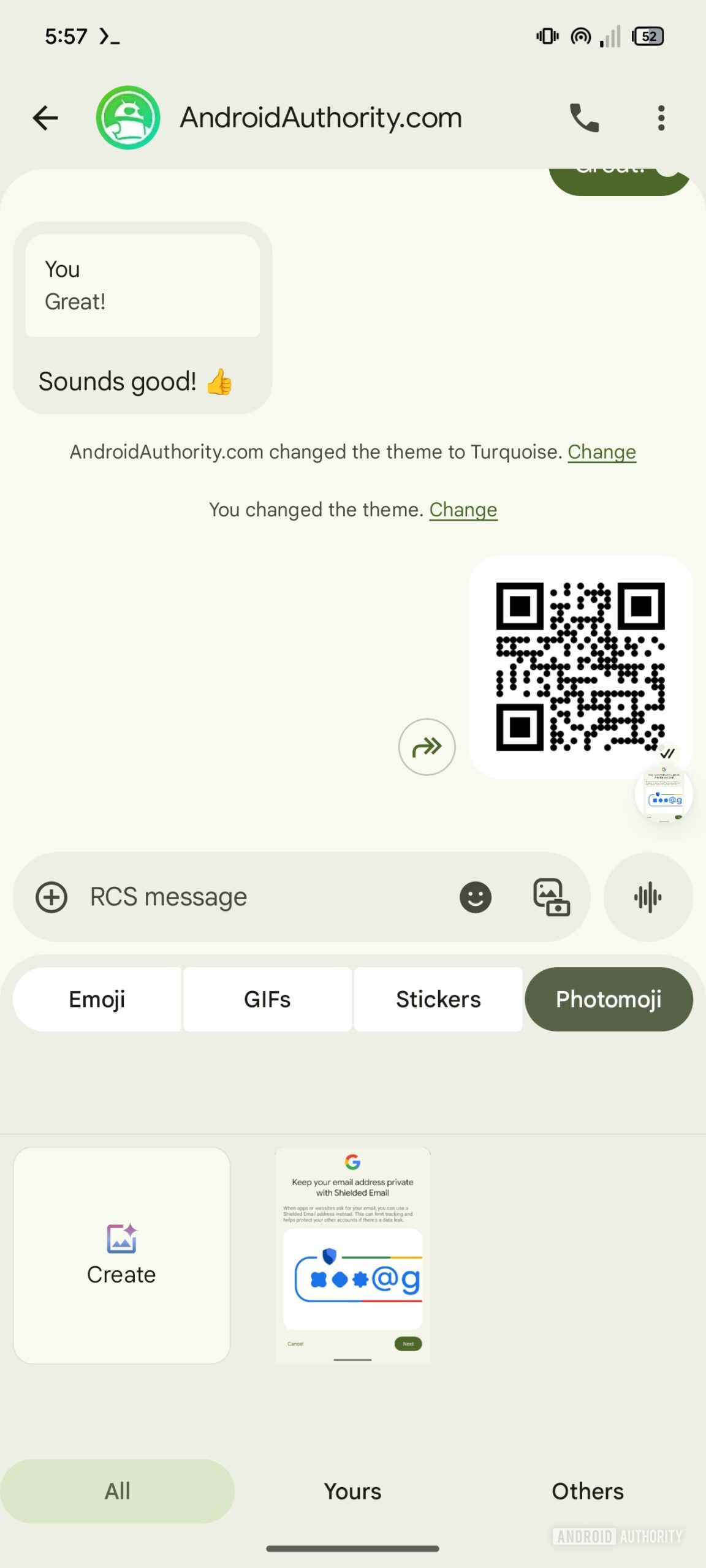
Task: Forward the QR code image
Action: click(427, 747)
